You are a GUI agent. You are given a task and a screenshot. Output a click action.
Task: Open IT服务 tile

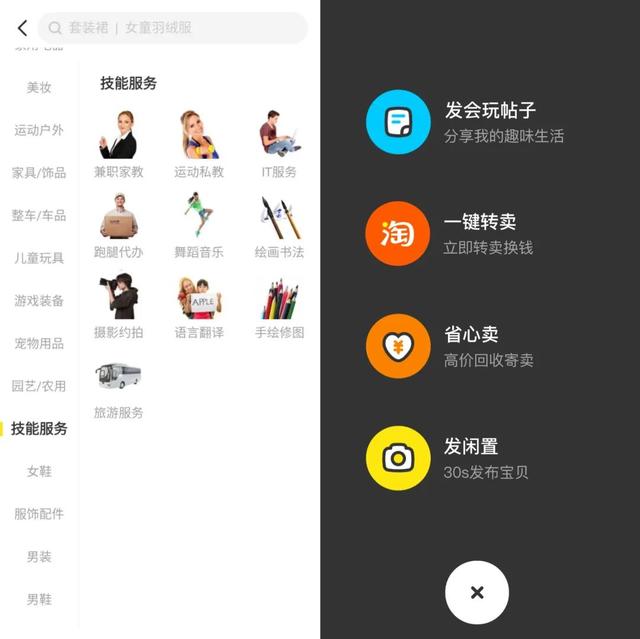tap(279, 145)
